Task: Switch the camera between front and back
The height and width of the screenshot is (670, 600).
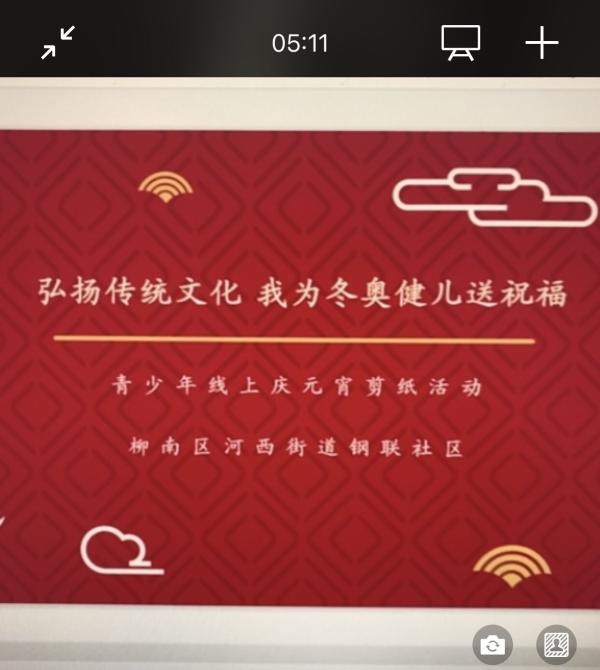Action: (492, 645)
